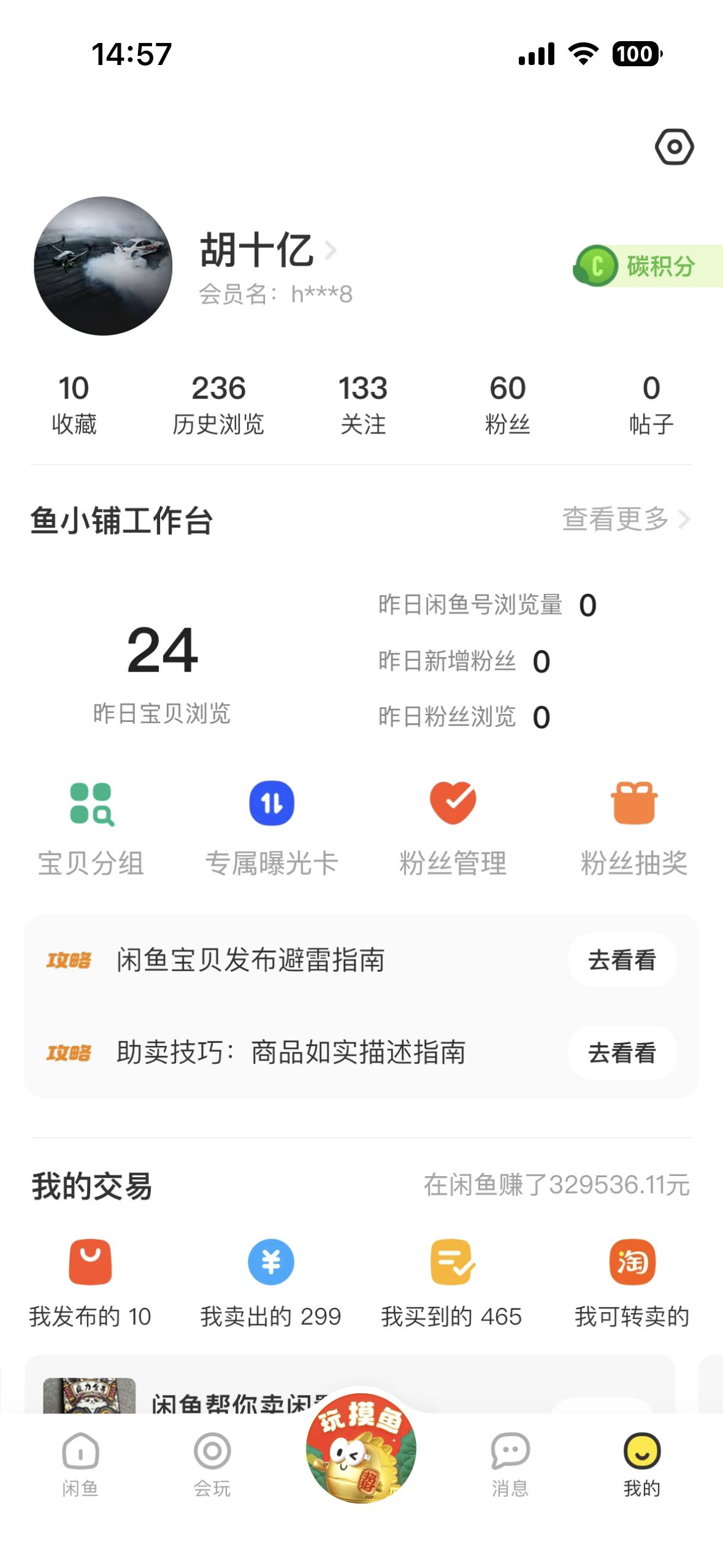Open 碳积分 carbon points badge
723x1568 pixels.
[x=644, y=266]
